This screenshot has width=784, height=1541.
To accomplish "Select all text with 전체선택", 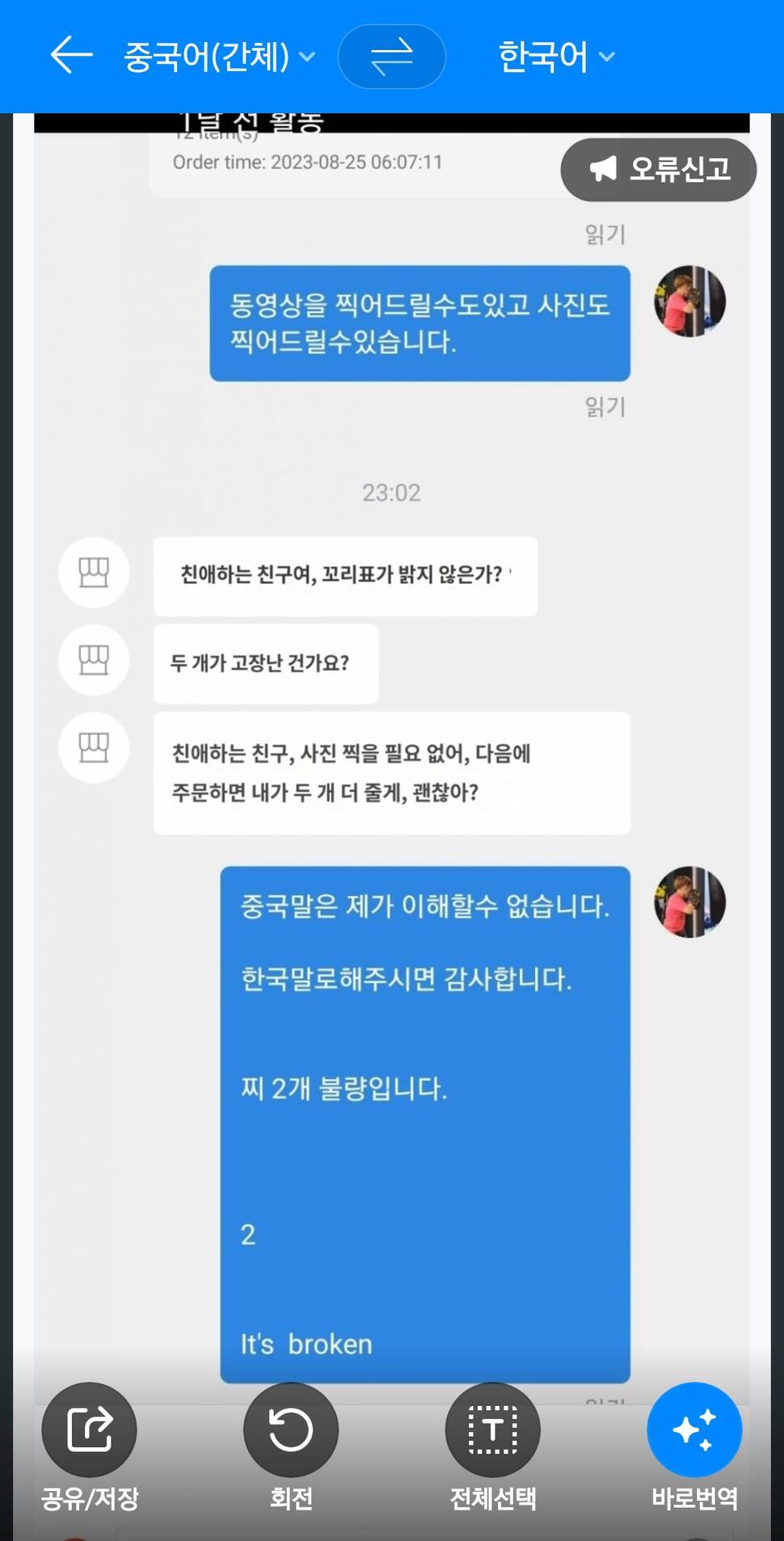I will (x=492, y=1429).
